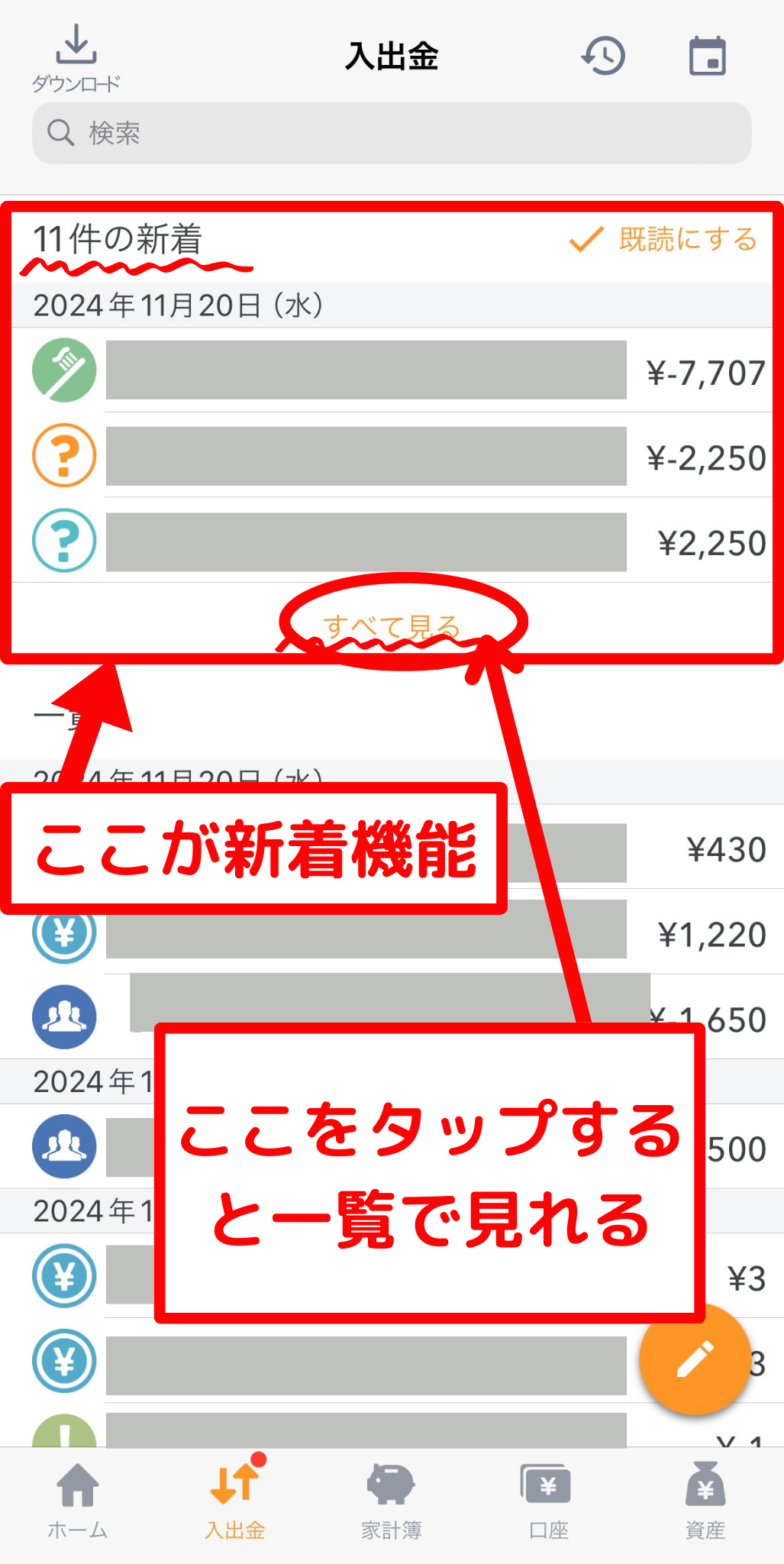This screenshot has height=1564, width=784.
Task: Tap the orange question mark category icon
Action: [x=64, y=455]
